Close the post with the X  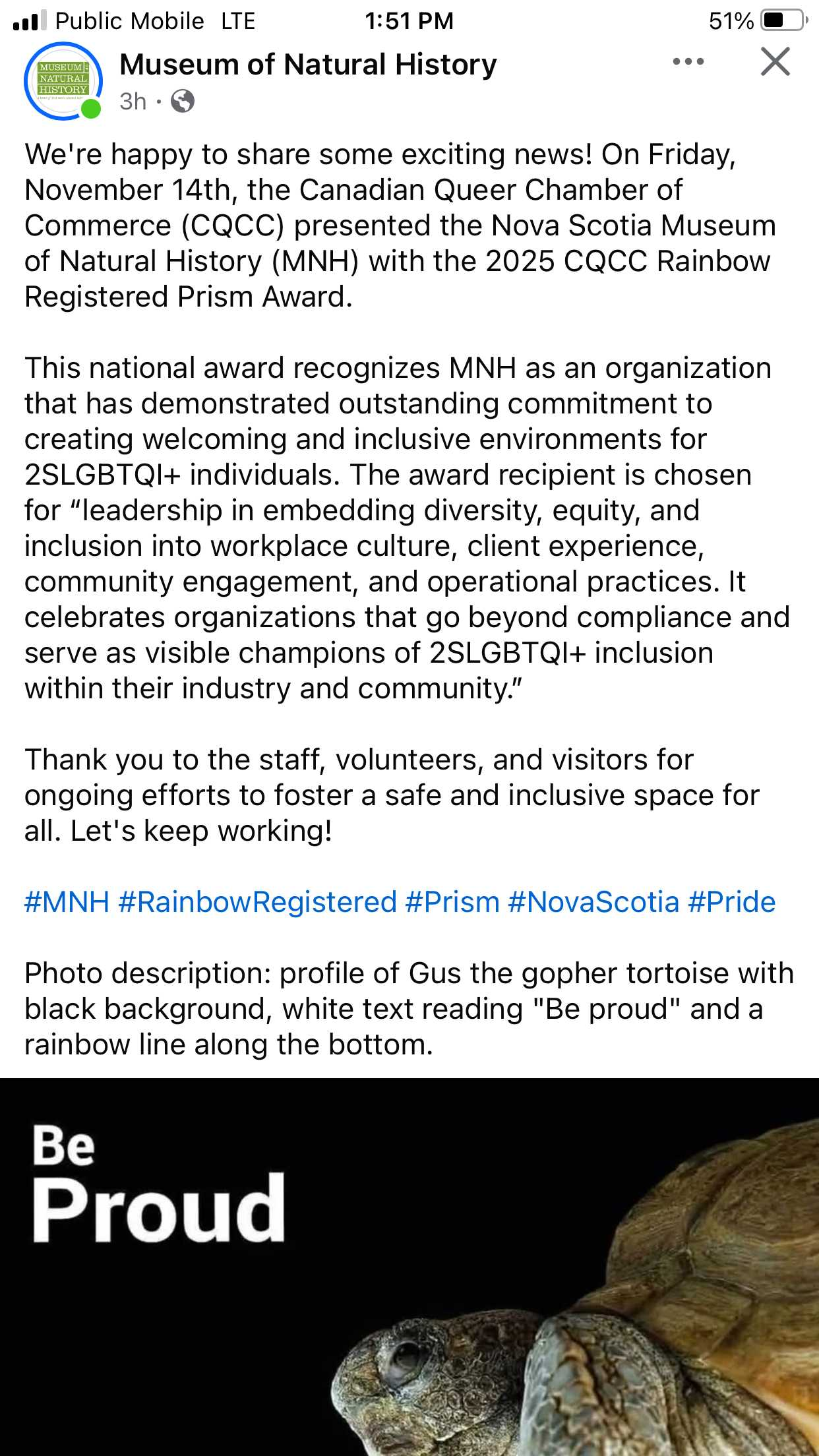(x=775, y=62)
